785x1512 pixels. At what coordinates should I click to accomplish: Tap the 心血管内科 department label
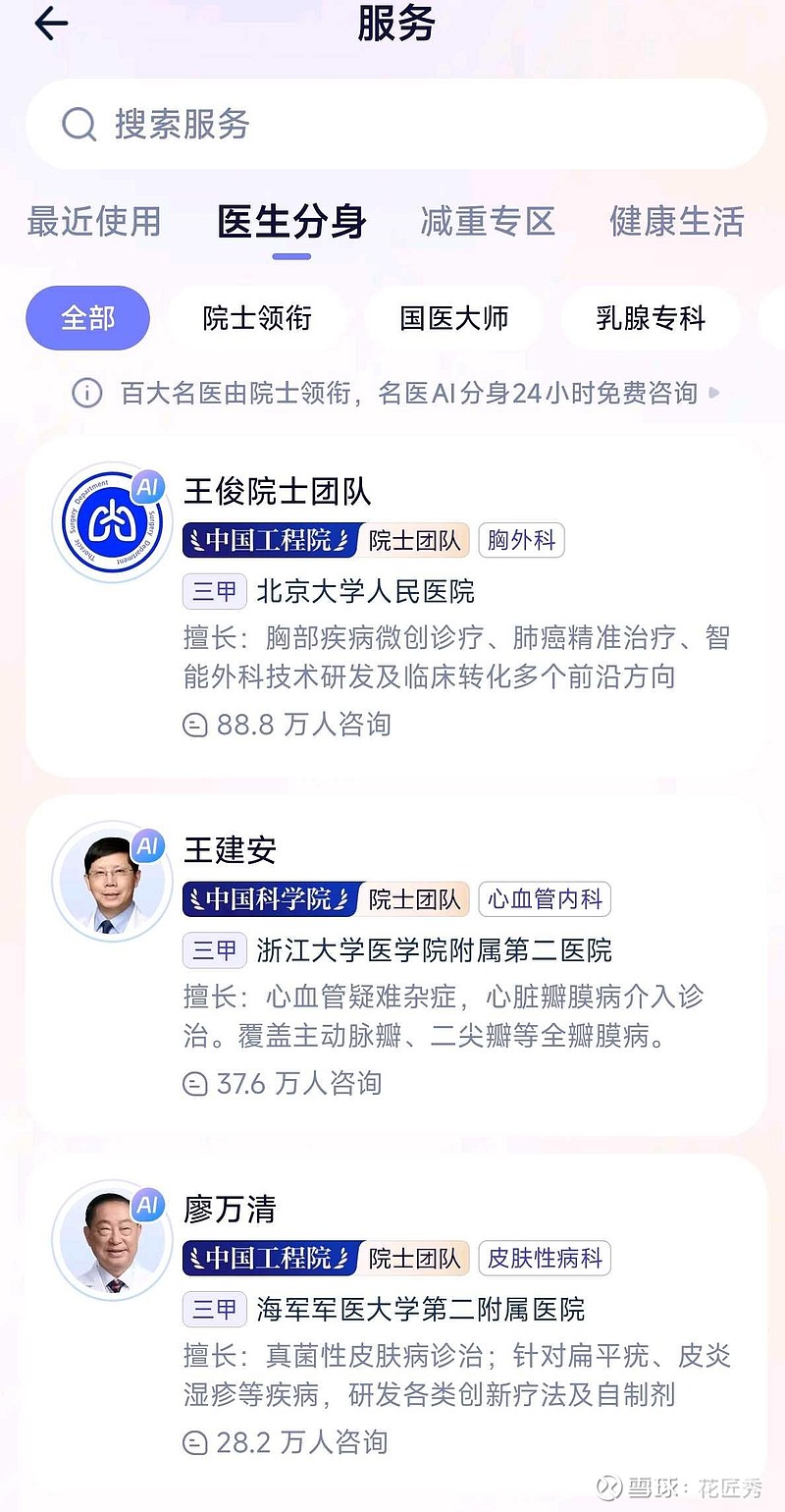tap(546, 899)
